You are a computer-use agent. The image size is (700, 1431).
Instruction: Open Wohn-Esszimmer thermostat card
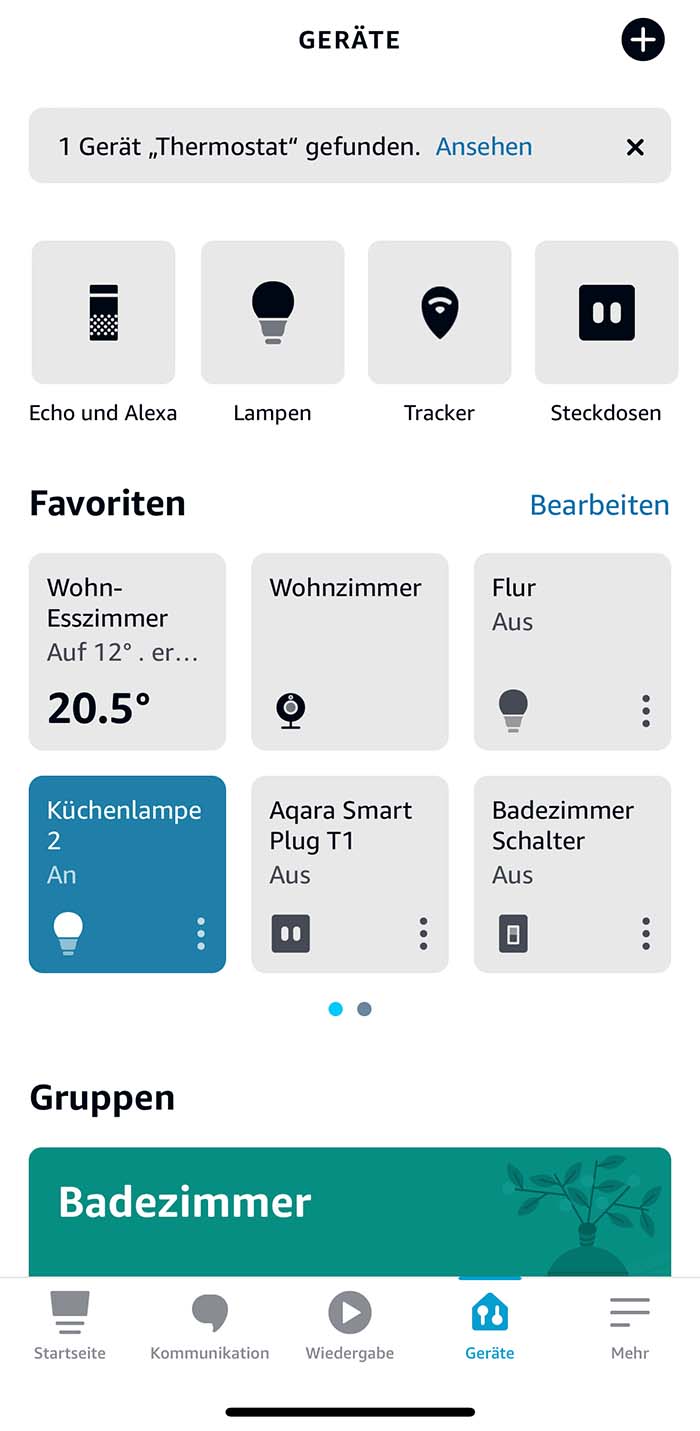click(x=127, y=651)
